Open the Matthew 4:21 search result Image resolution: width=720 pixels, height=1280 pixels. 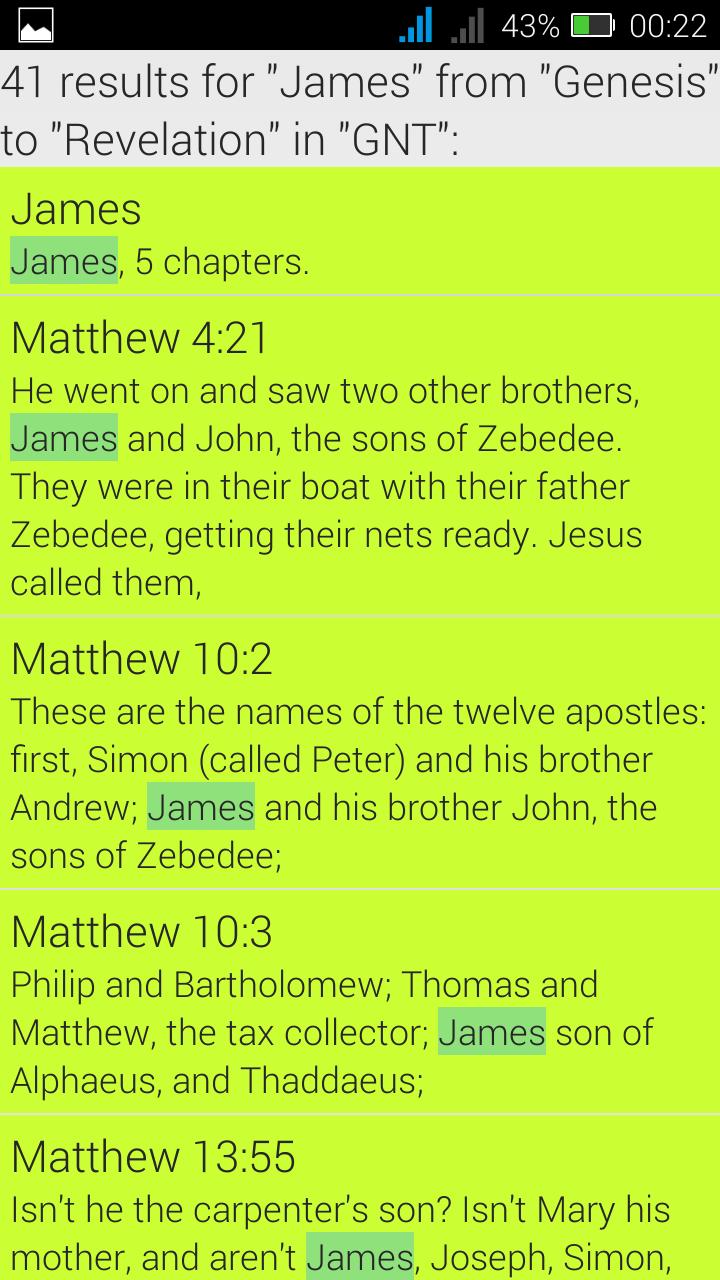360,458
